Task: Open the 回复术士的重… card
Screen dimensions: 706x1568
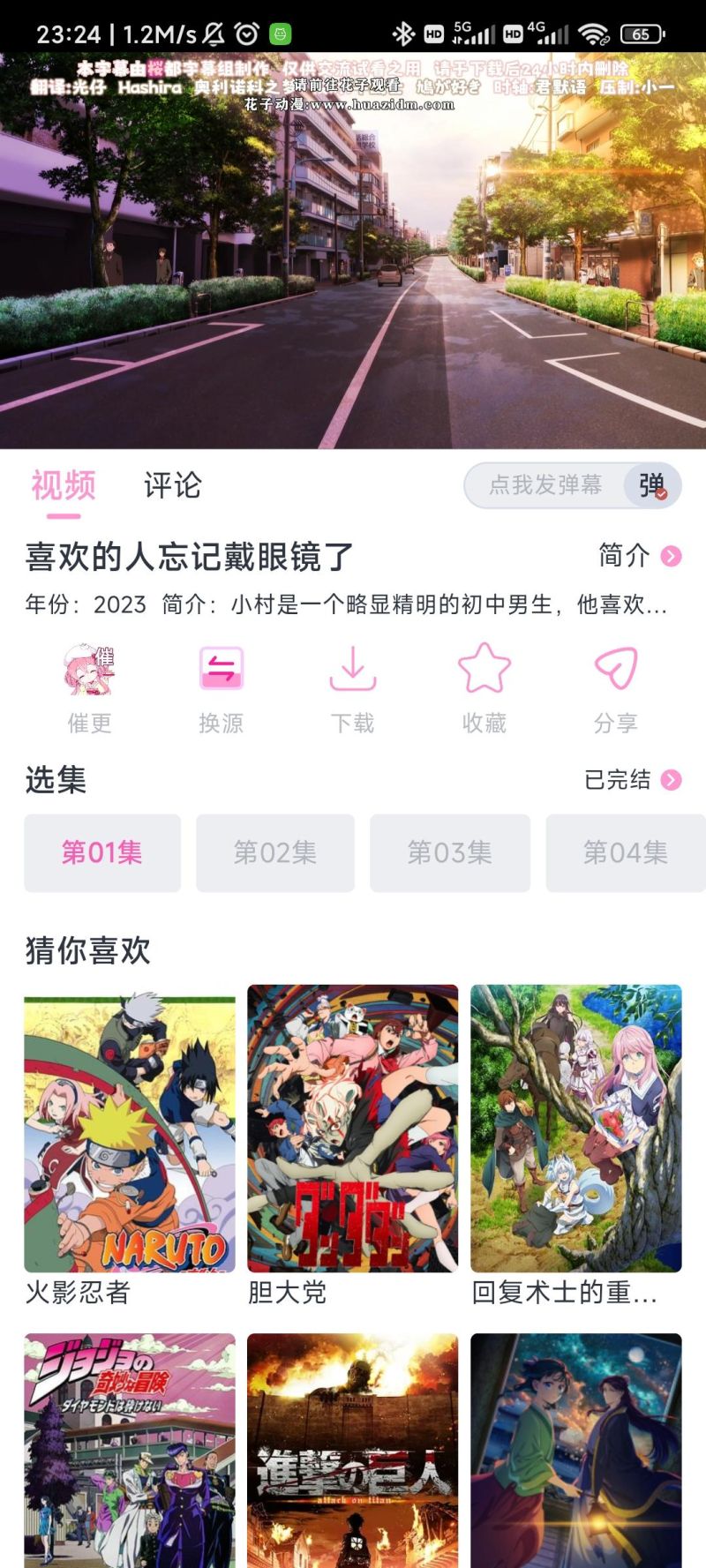Action: (576, 1144)
